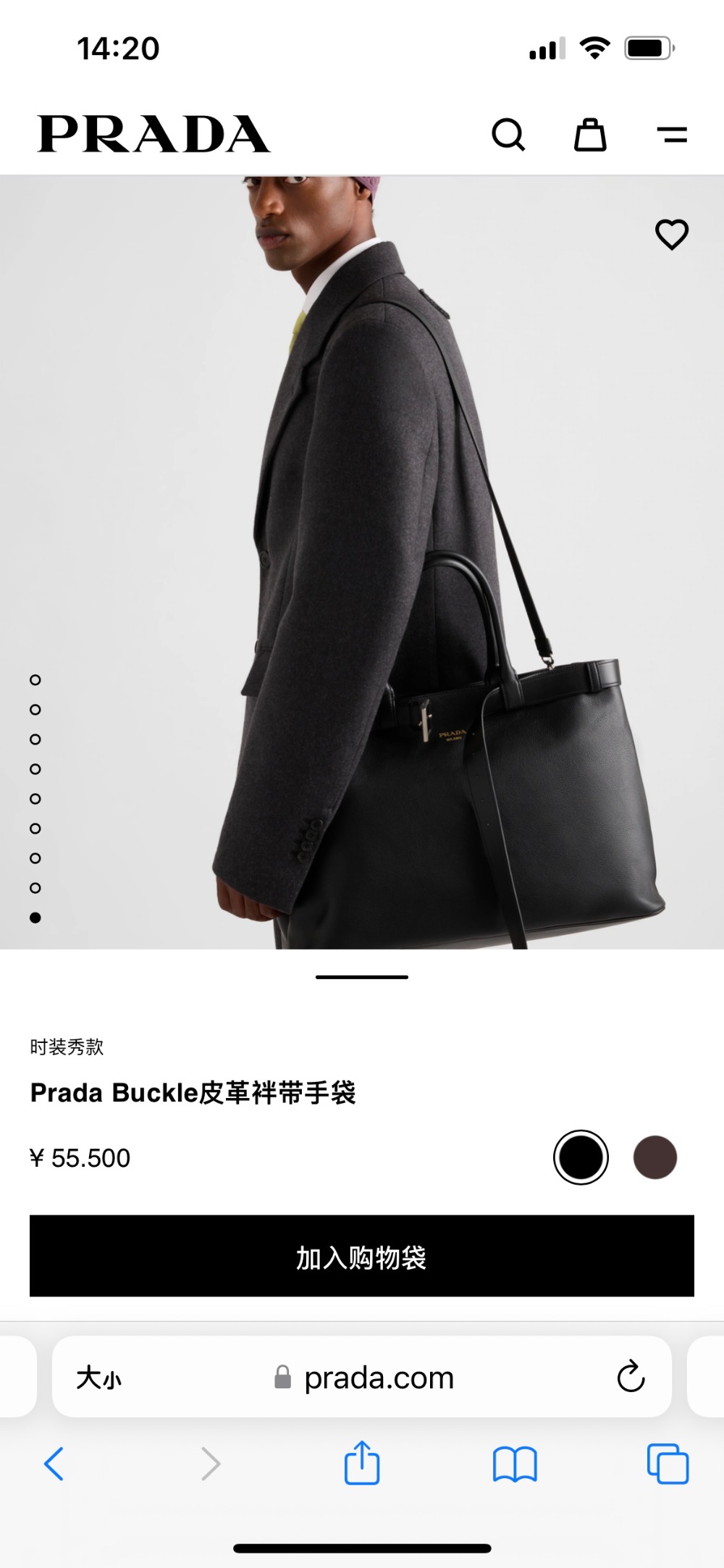Show all open Safari tabs
The height and width of the screenshot is (1568, 724).
[667, 1464]
